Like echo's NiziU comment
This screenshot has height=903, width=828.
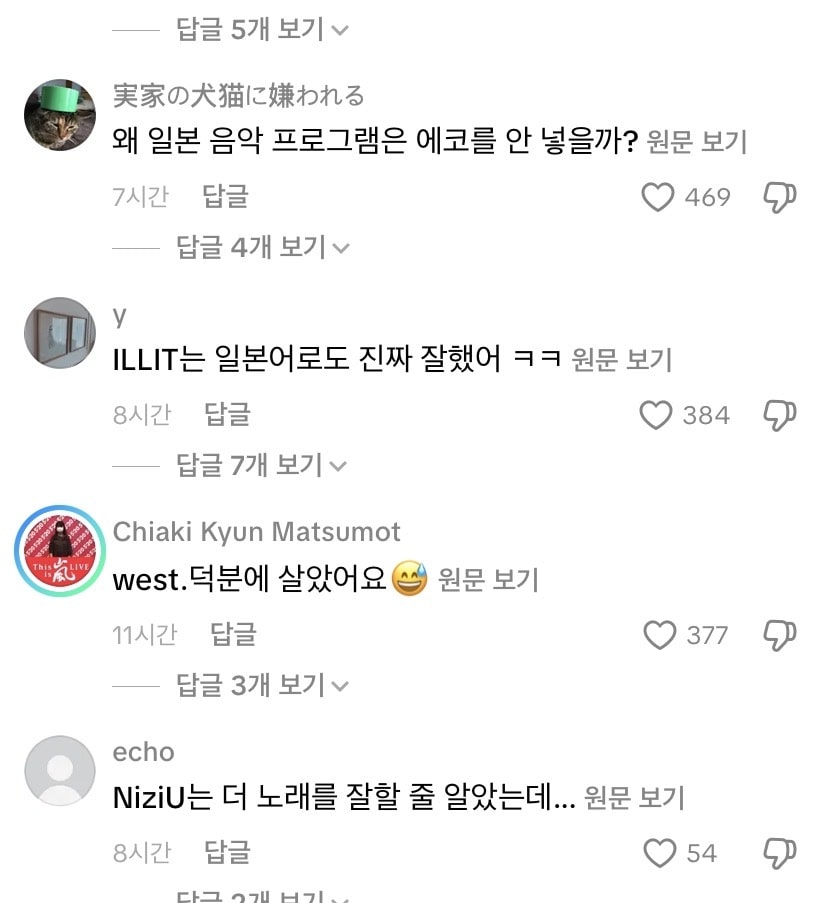coord(659,853)
